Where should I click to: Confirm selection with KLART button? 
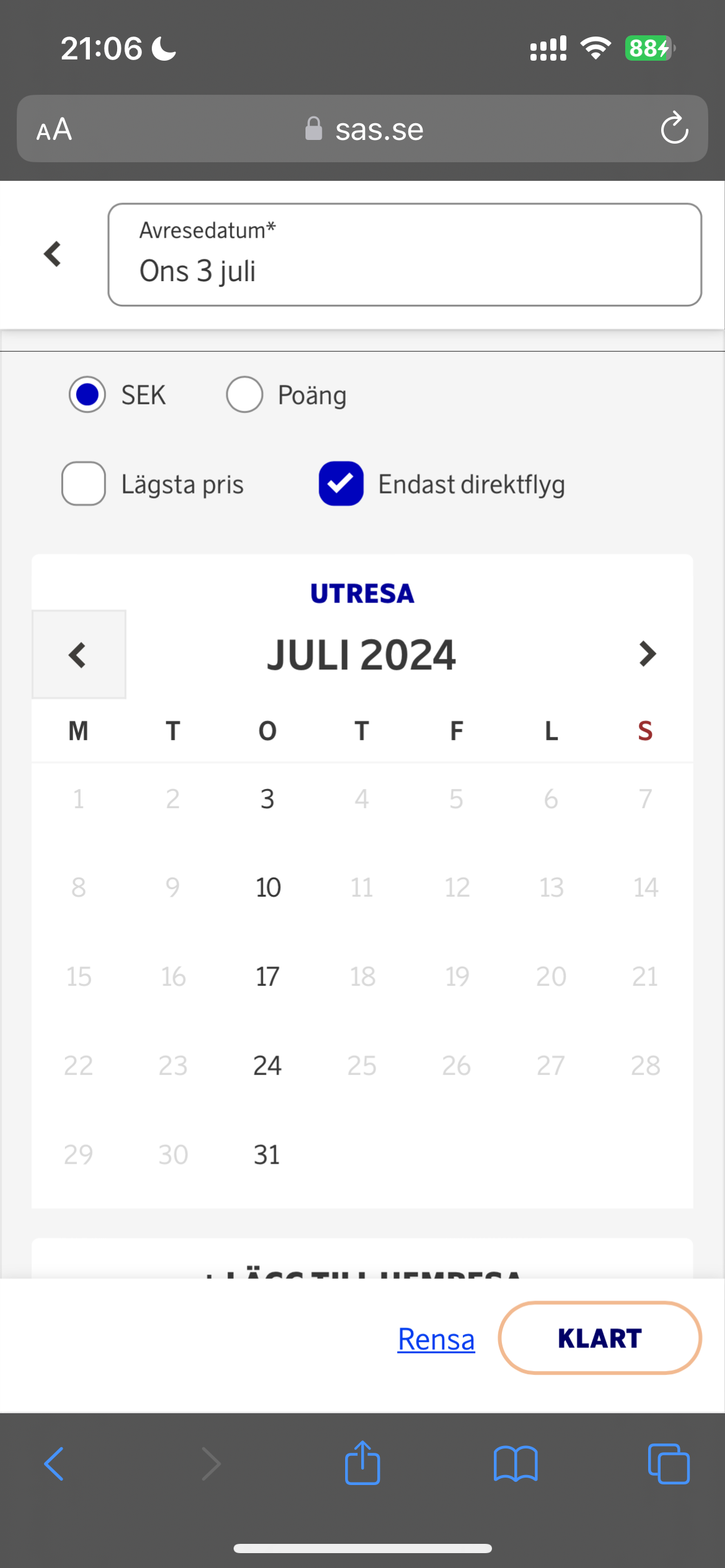click(599, 1338)
